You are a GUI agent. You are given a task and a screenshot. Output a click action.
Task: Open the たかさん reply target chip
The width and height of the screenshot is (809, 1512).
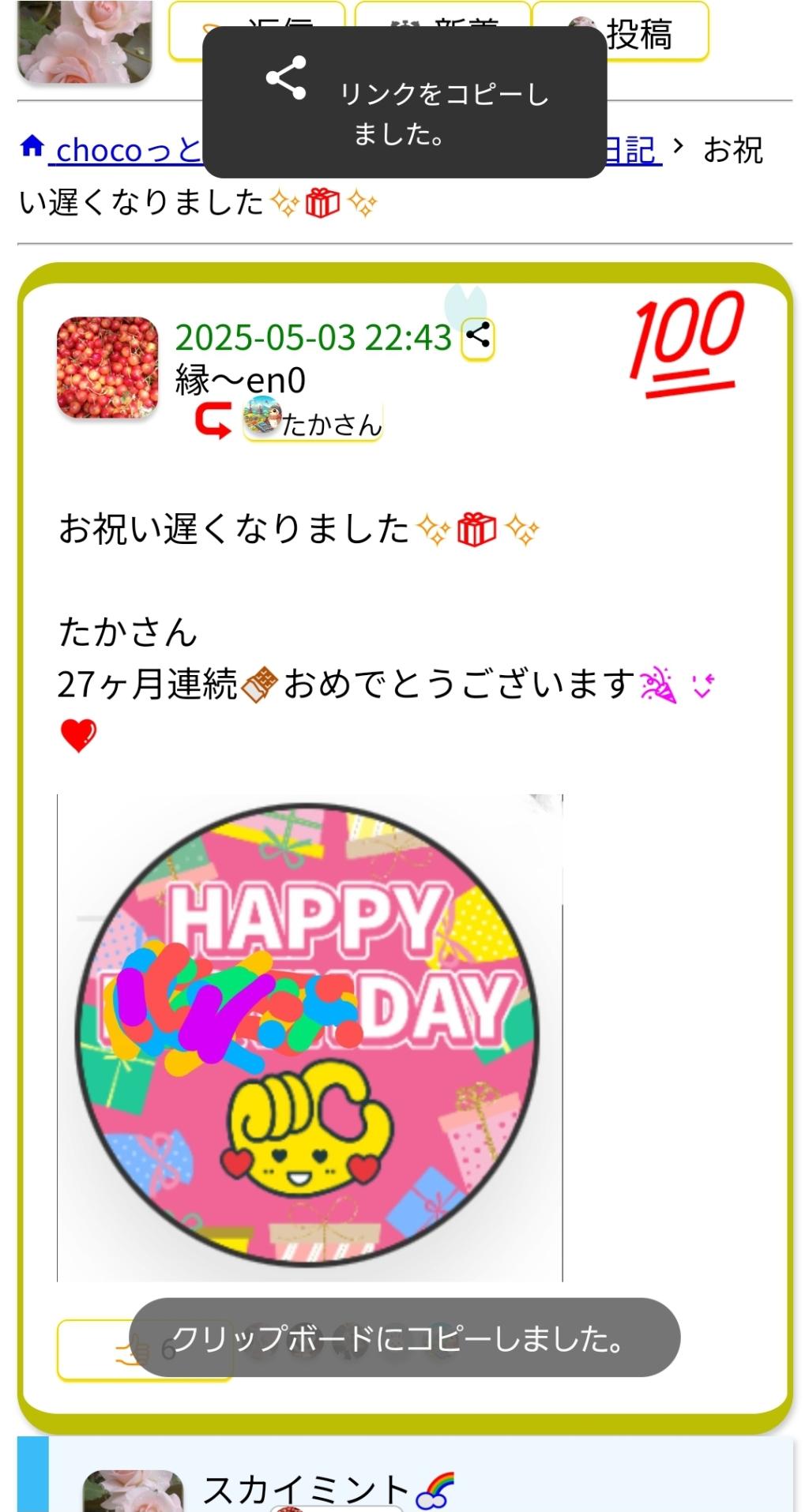(x=314, y=422)
